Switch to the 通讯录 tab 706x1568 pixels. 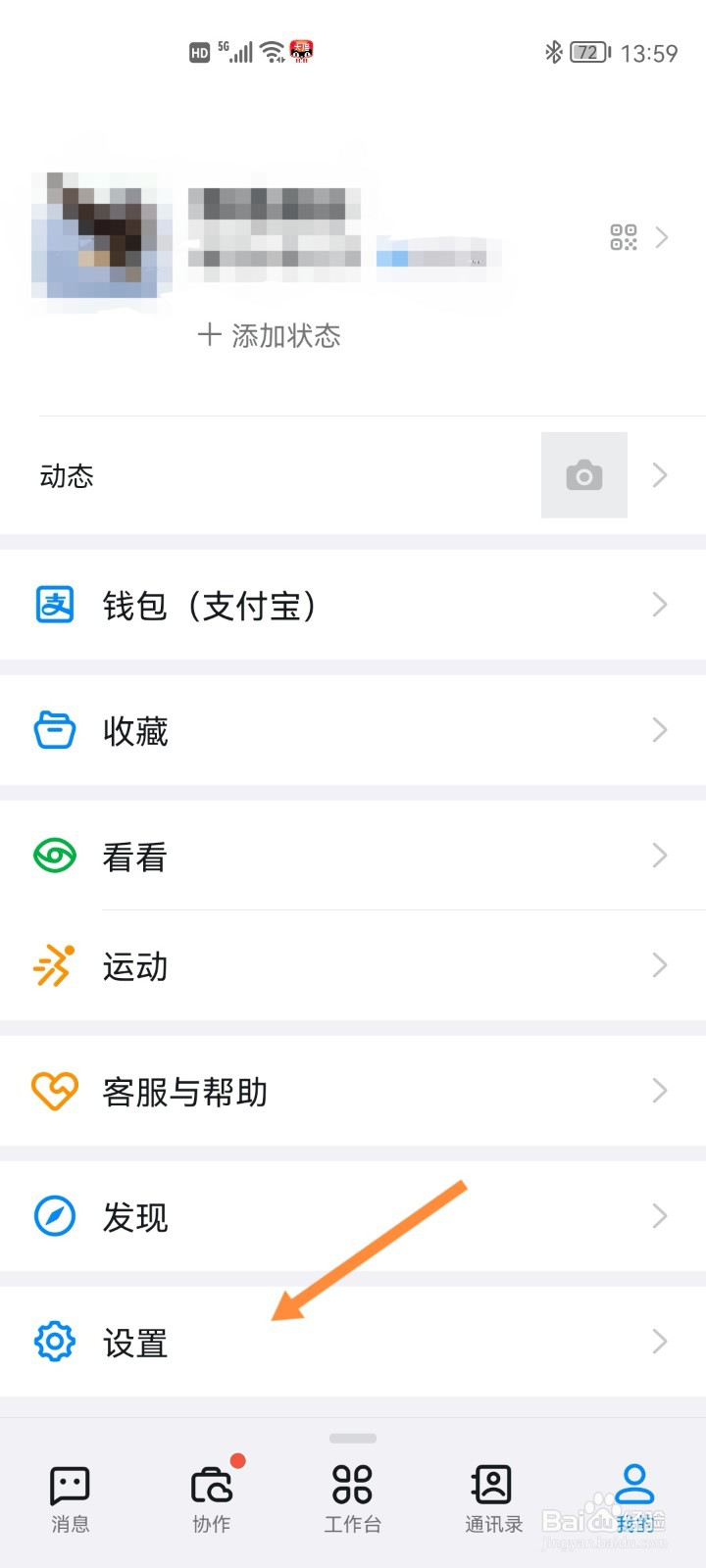coord(493,1499)
